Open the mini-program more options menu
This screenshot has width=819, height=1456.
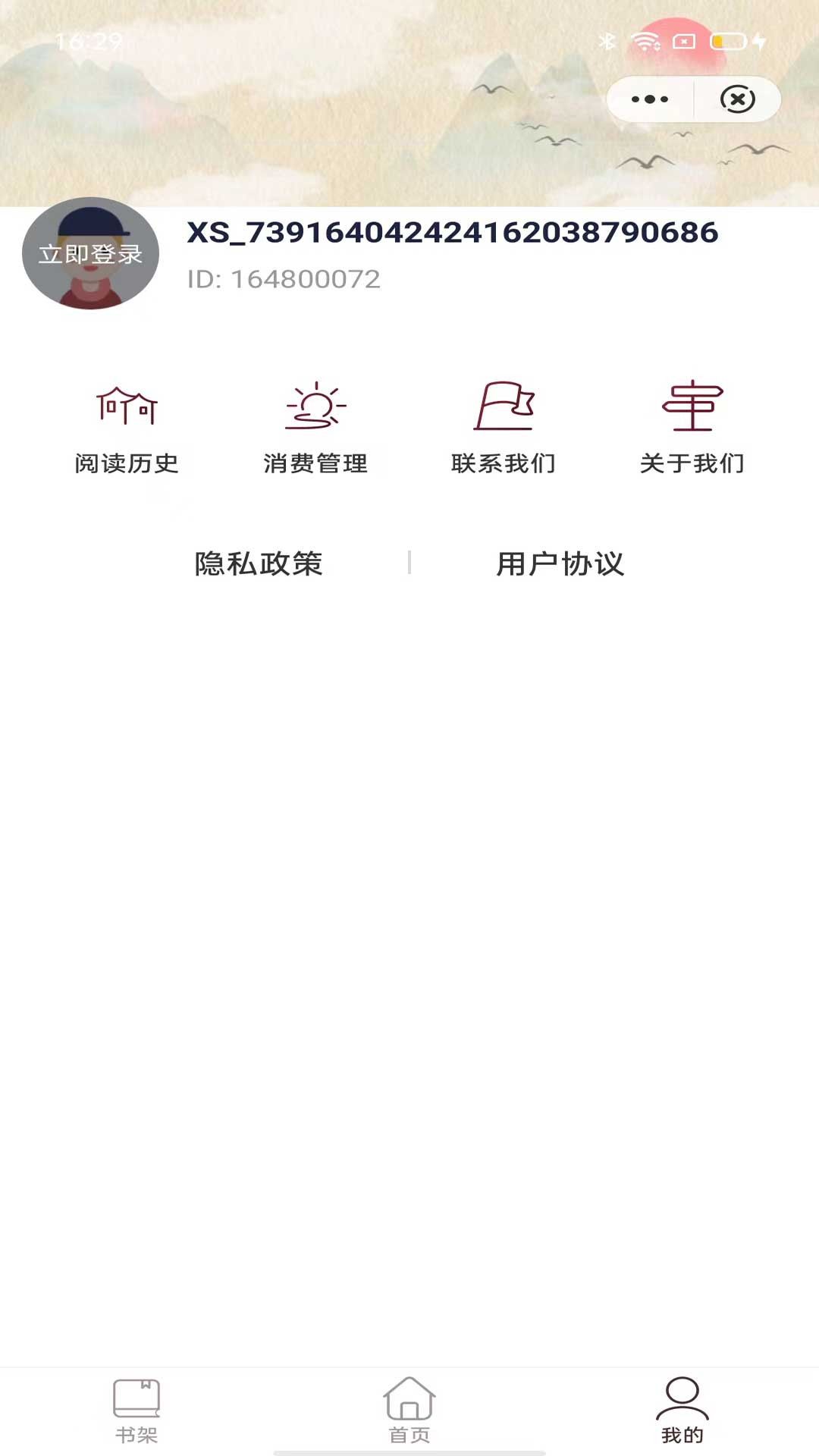[648, 99]
